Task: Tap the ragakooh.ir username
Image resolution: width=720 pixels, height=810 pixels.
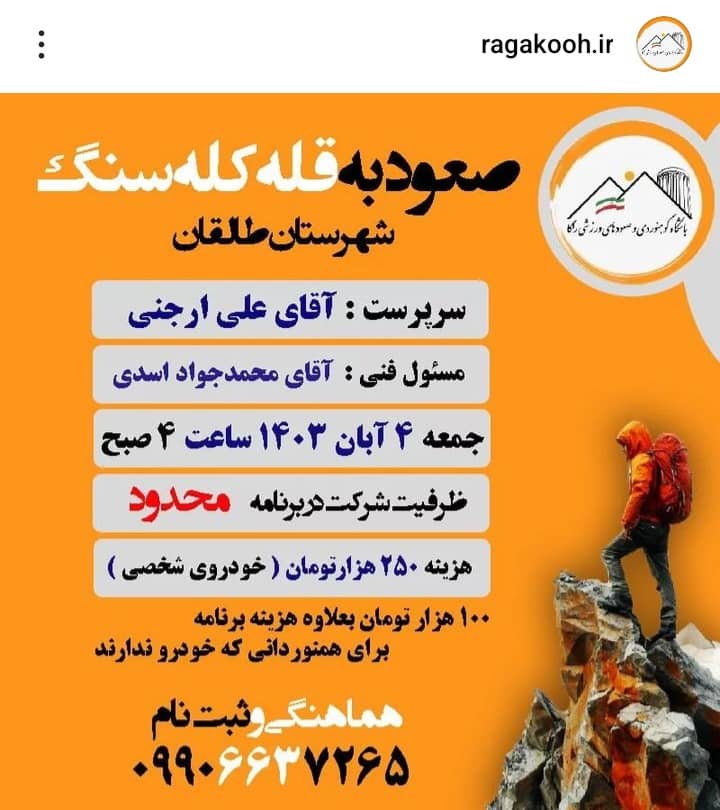Action: point(546,45)
